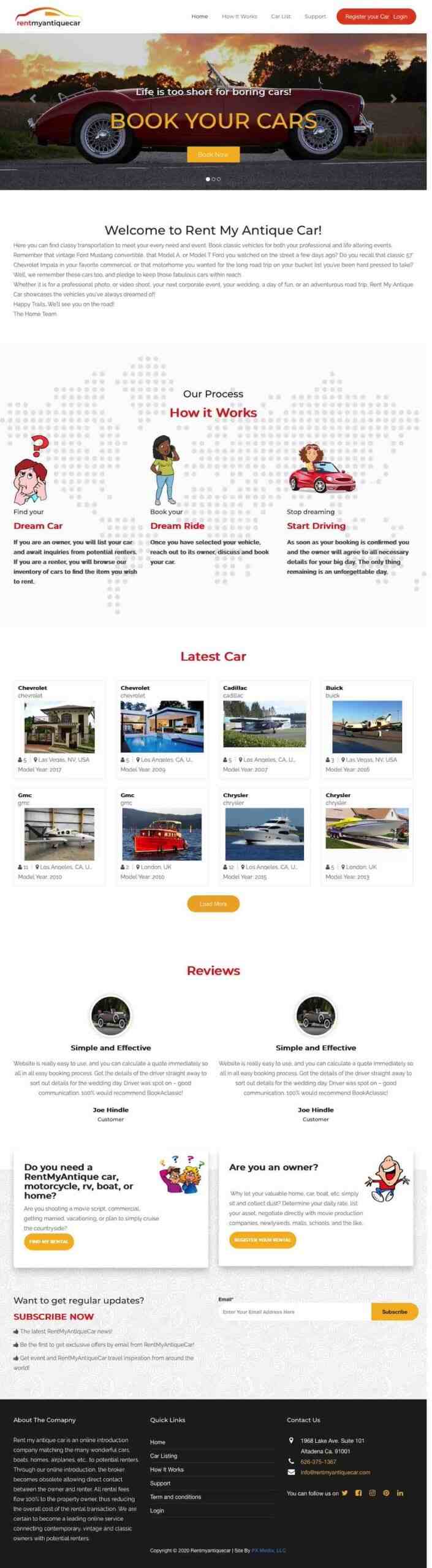Subscribe to the newsletter
This screenshot has height=1568, width=432.
tap(394, 1311)
